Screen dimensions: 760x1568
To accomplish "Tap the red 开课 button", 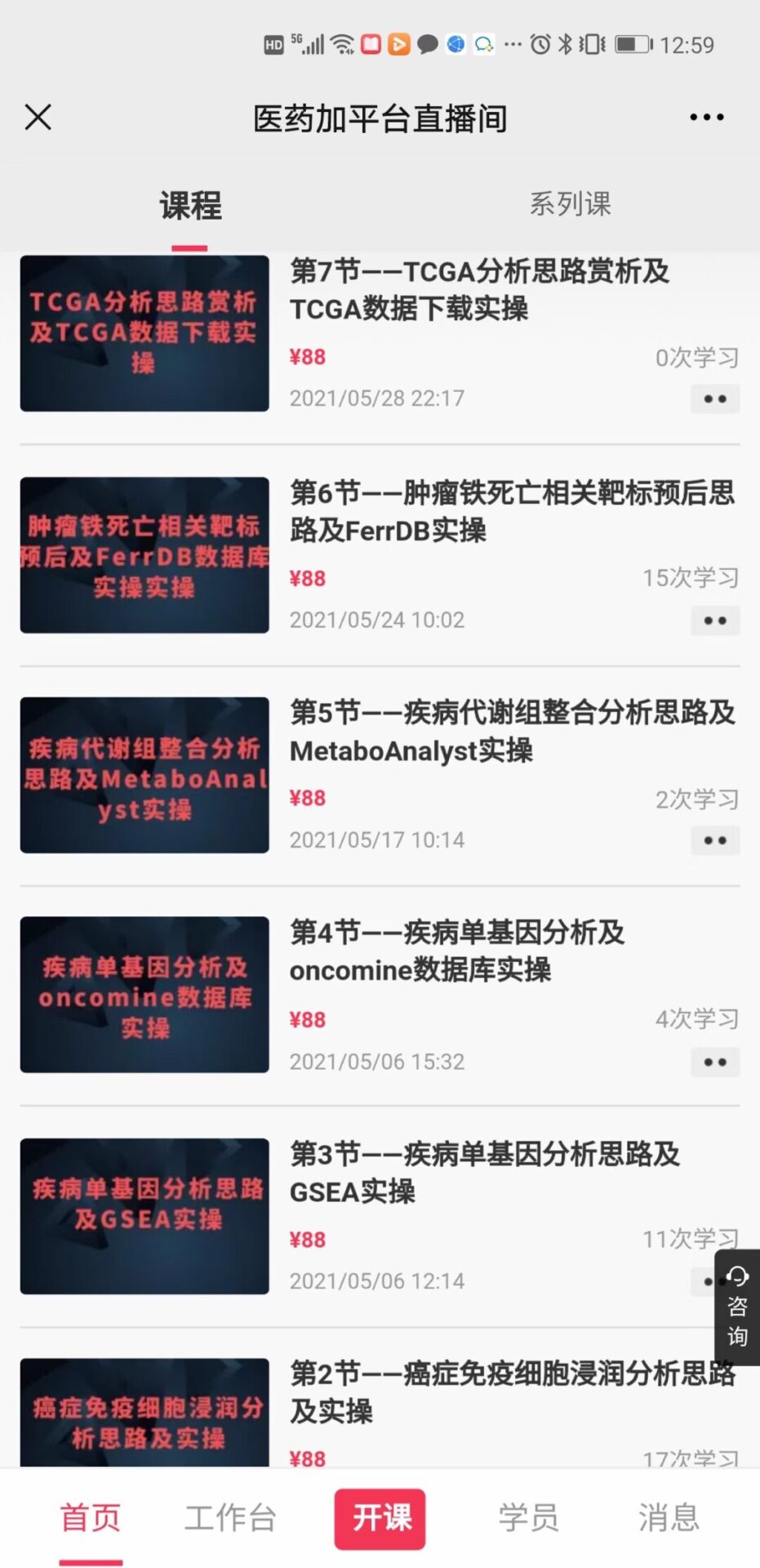I will click(x=380, y=1518).
